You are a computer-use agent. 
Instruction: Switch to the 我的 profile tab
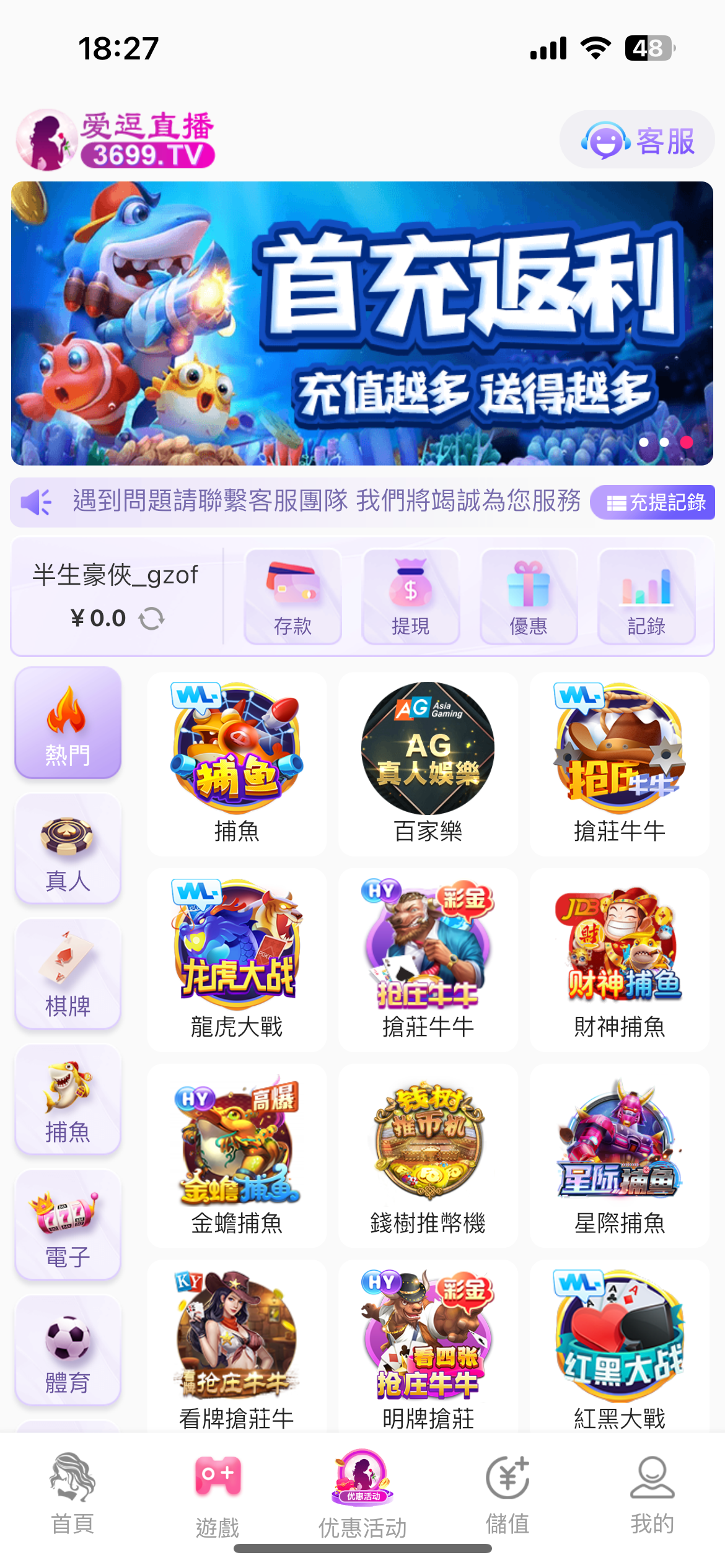[x=652, y=1494]
